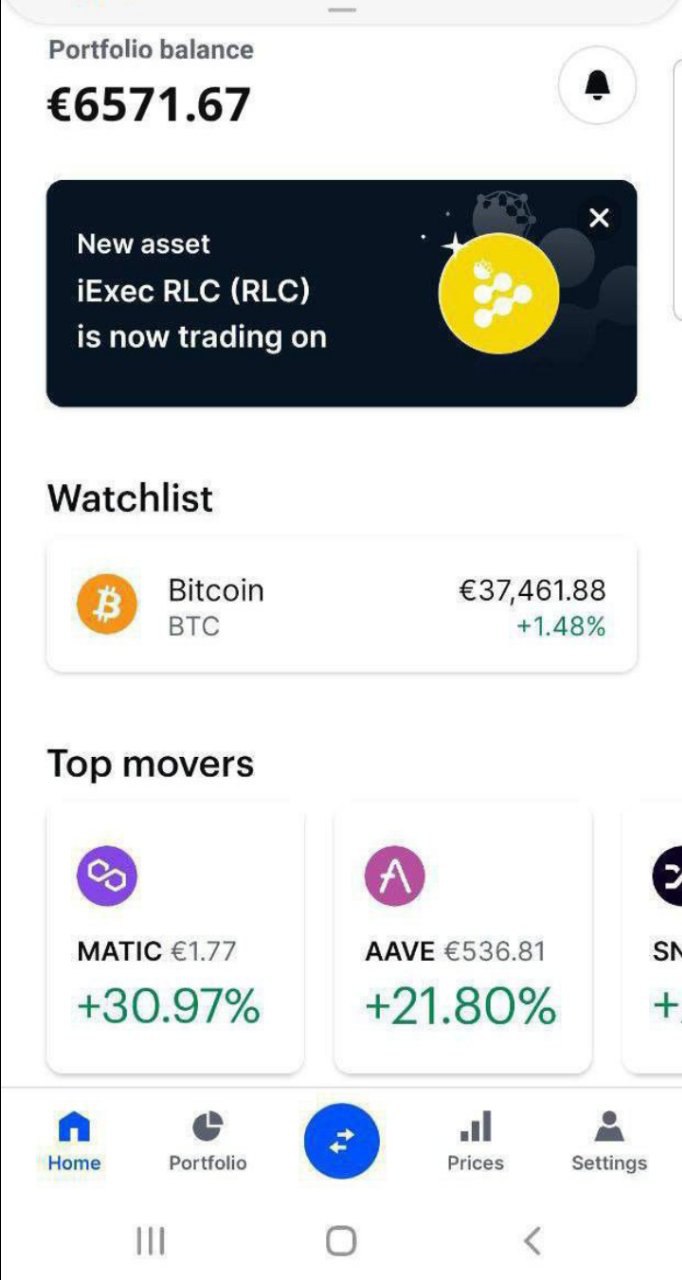Switch to the Portfolio tab
This screenshot has width=682, height=1280.
207,1142
